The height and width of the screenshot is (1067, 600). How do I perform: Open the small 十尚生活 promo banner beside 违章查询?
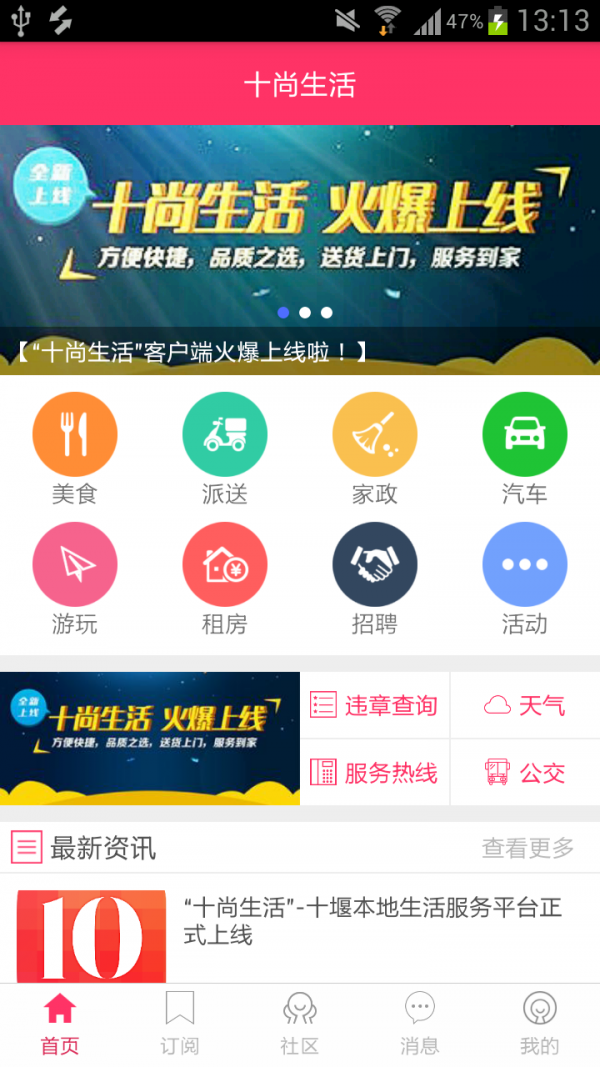click(x=150, y=738)
